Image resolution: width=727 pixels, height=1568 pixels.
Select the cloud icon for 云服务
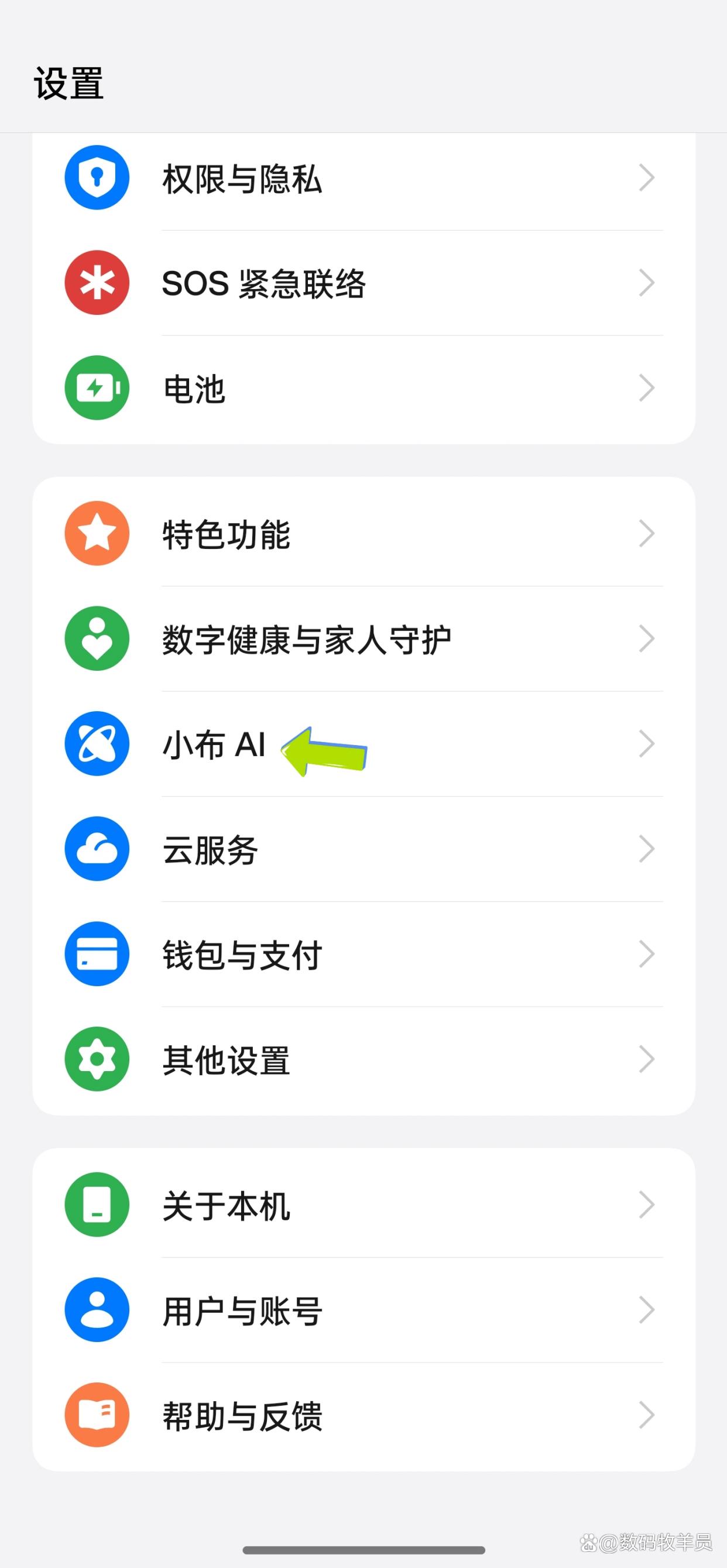click(x=96, y=850)
